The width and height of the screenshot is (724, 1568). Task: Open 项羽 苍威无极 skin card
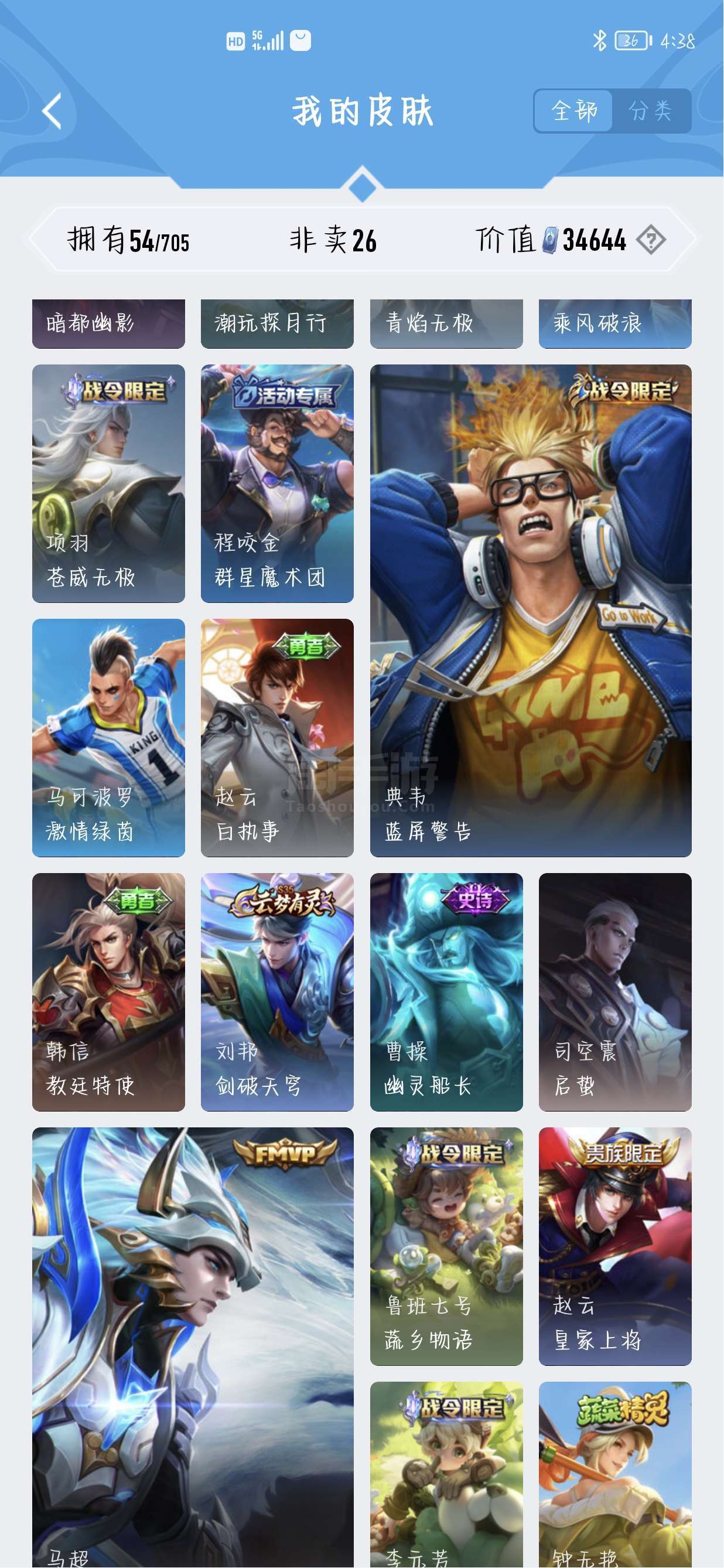click(x=108, y=483)
